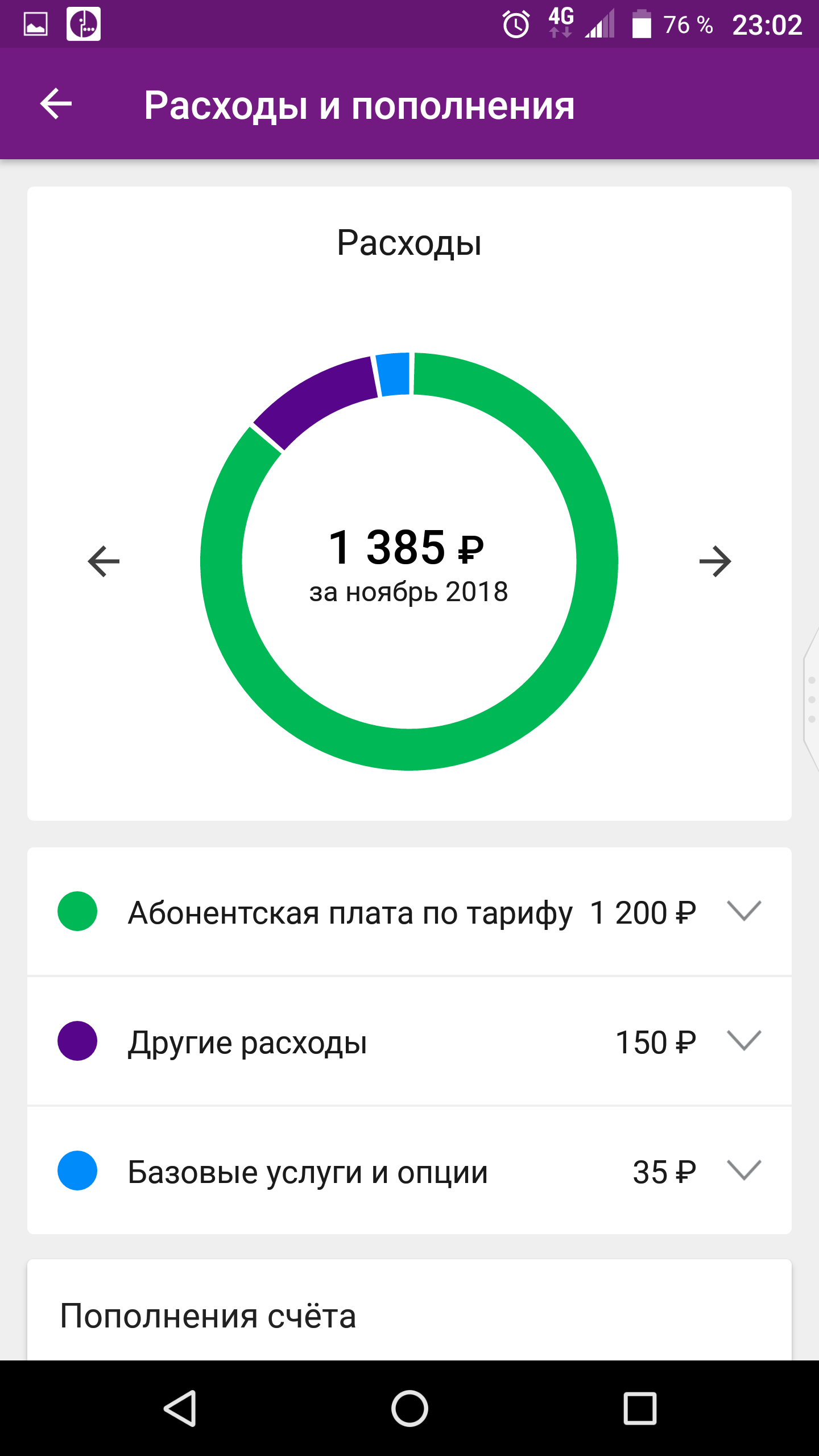Image resolution: width=819 pixels, height=1456 pixels.
Task: Expand Абонентская плата по тарифу details
Action: click(744, 911)
